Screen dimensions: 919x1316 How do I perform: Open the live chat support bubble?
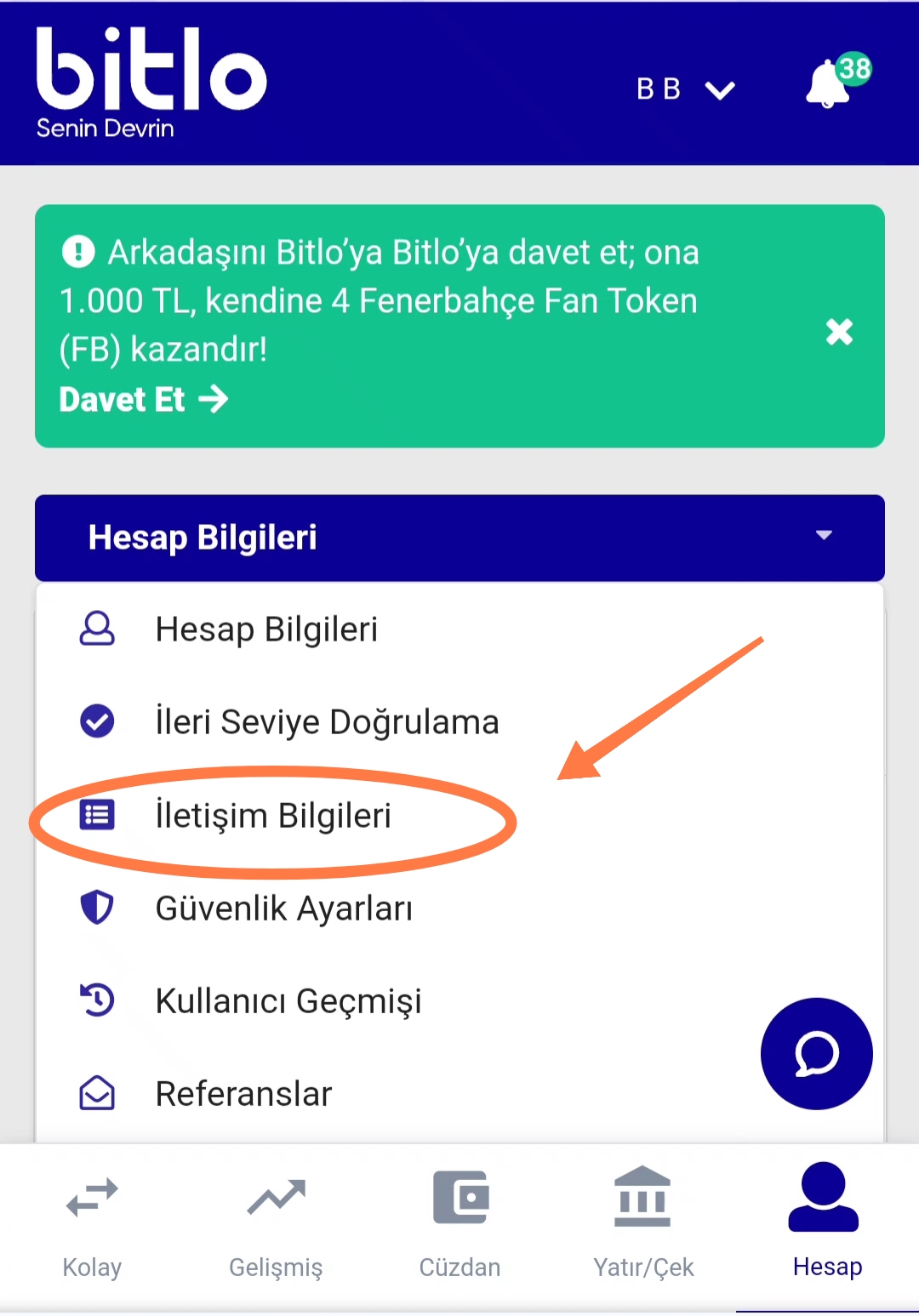[817, 1054]
